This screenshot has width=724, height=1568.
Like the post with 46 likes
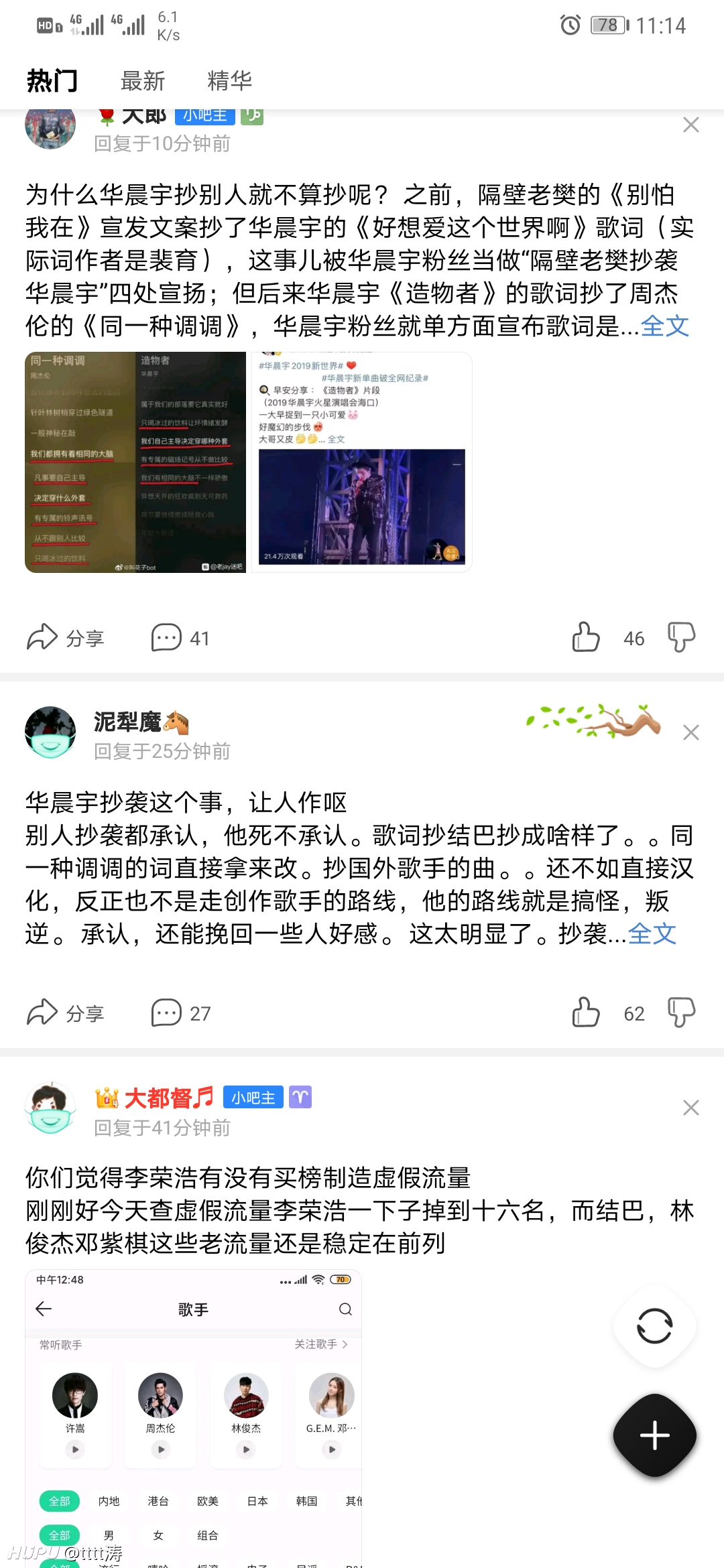click(x=586, y=637)
